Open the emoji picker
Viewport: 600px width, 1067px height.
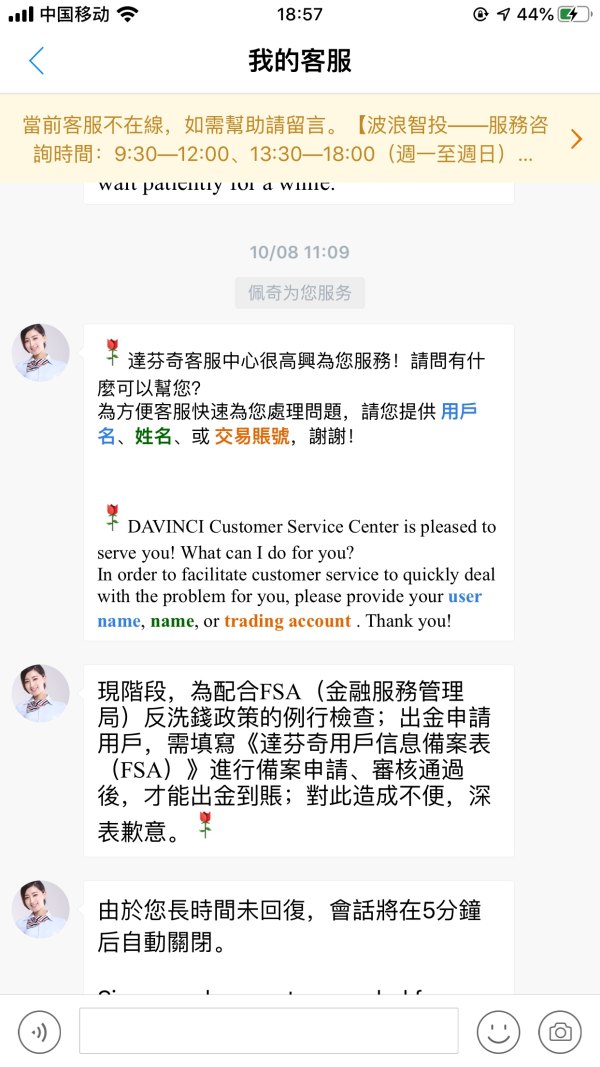[498, 1031]
